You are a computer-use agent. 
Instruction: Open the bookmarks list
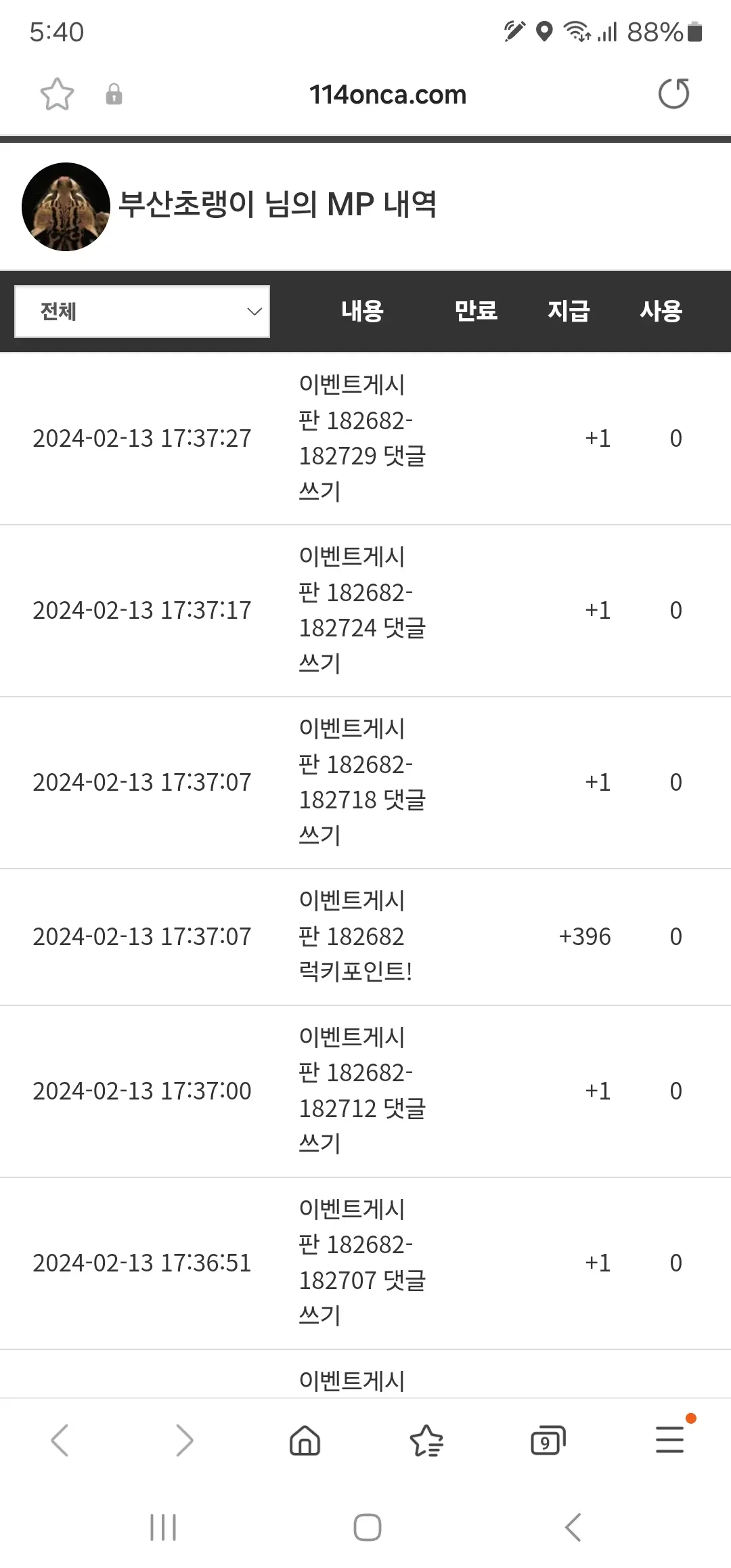(426, 1440)
